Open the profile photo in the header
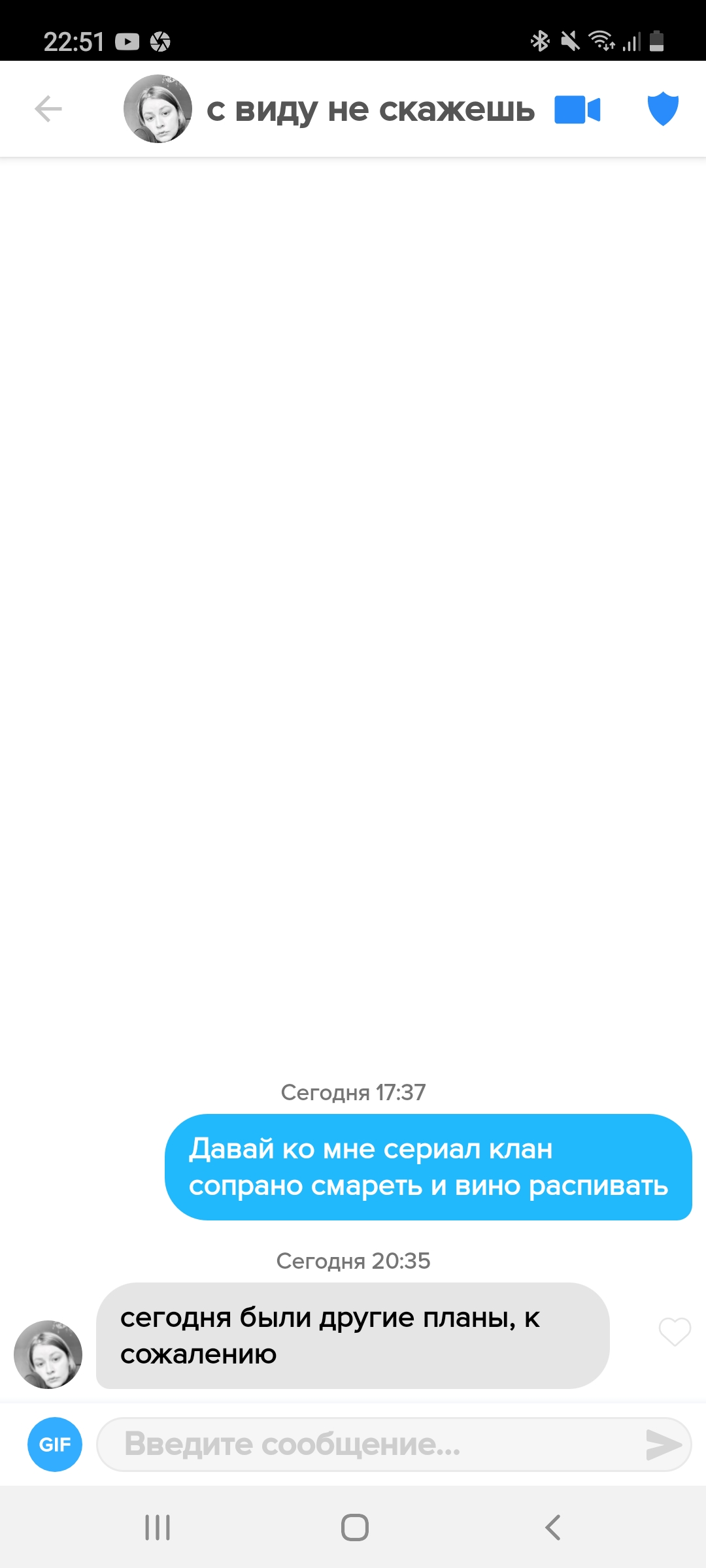This screenshot has height=1568, width=706. [158, 108]
